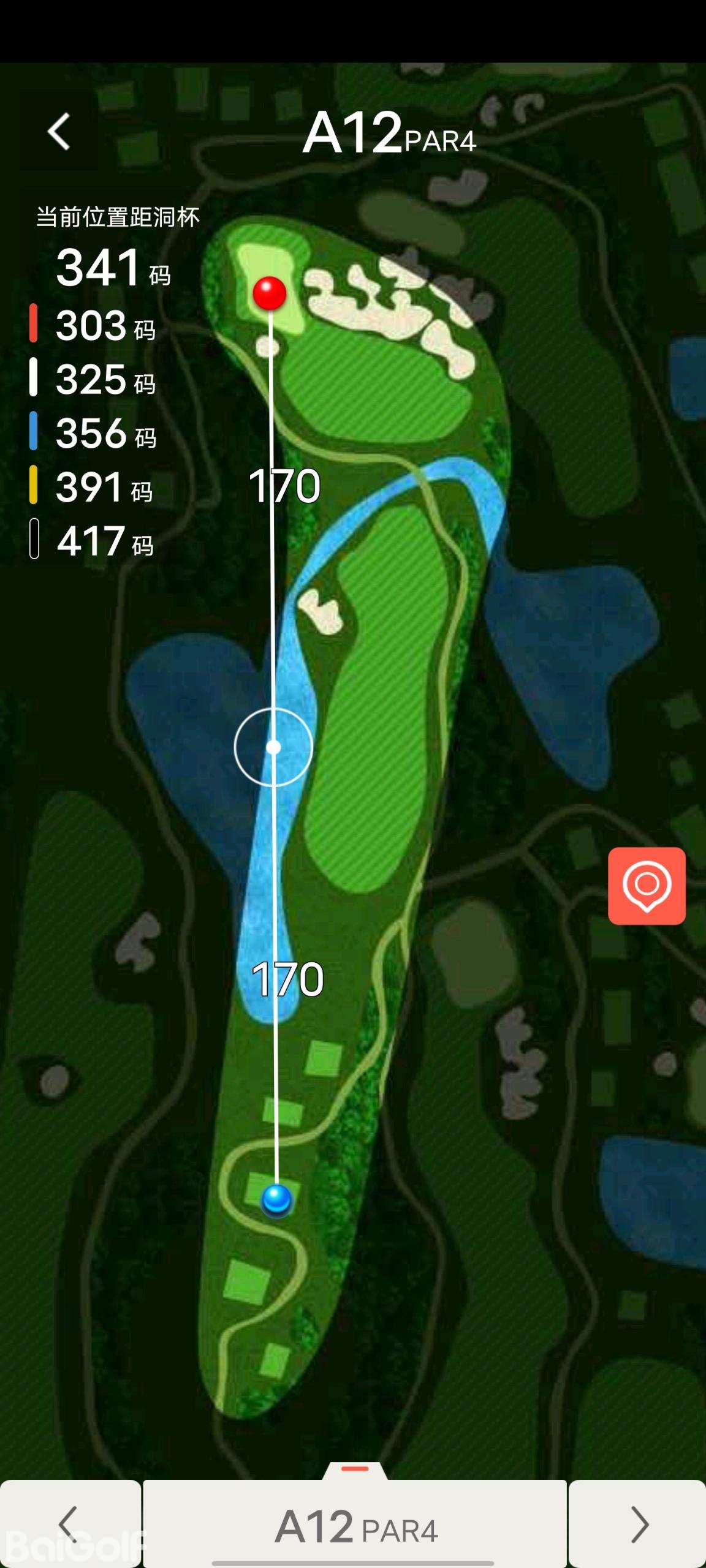Tap the white aiming circle on the map
The width and height of the screenshot is (706, 1568).
[273, 747]
